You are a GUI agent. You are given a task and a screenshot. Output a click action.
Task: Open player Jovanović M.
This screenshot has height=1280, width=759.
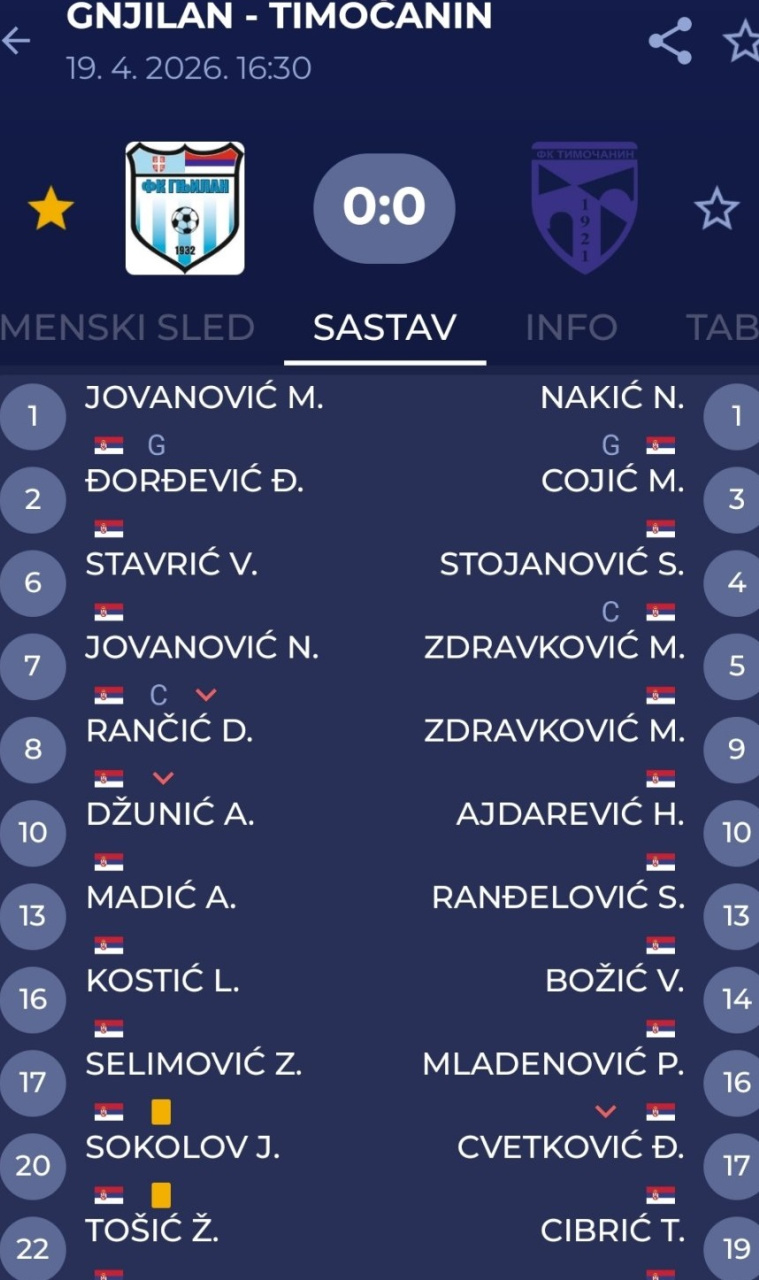tap(204, 398)
